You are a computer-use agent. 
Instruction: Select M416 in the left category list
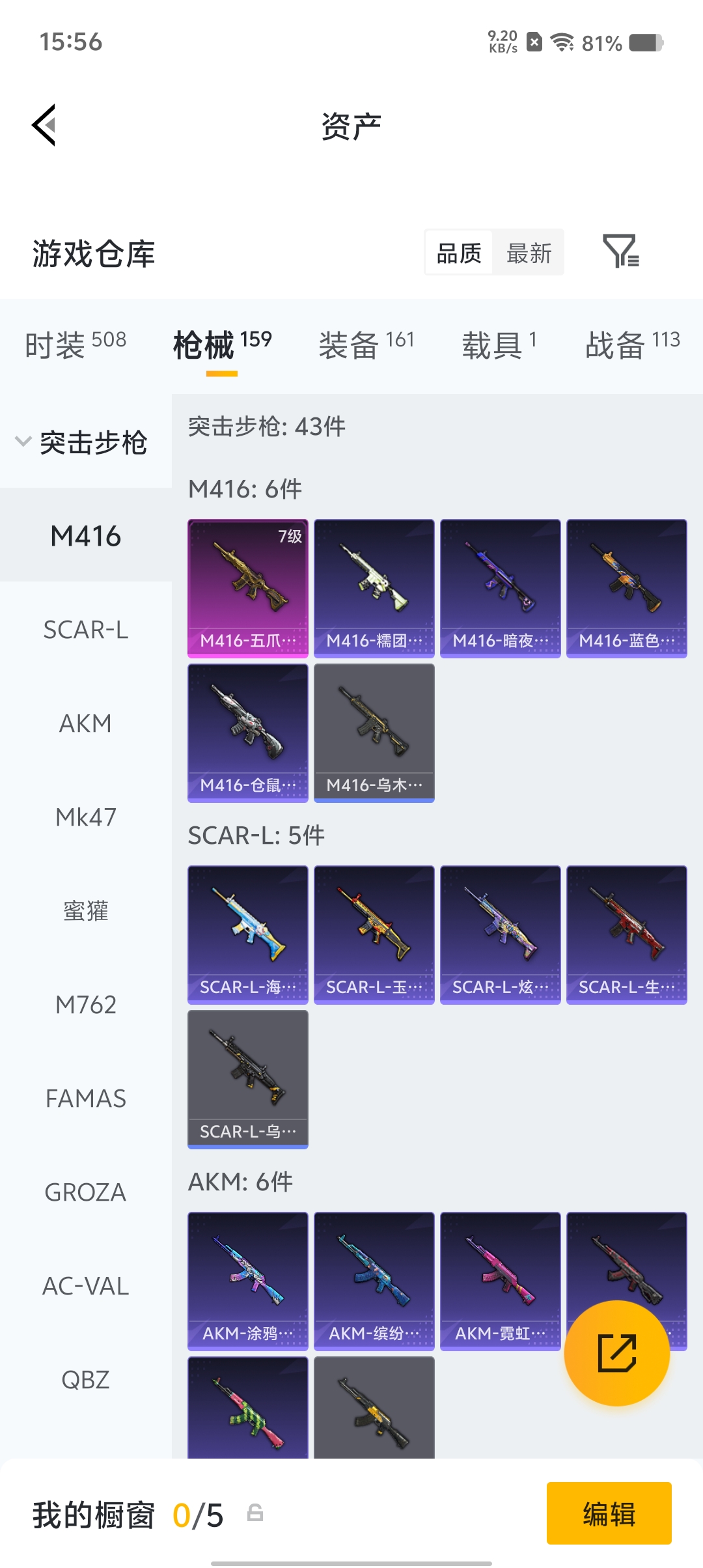pos(85,535)
